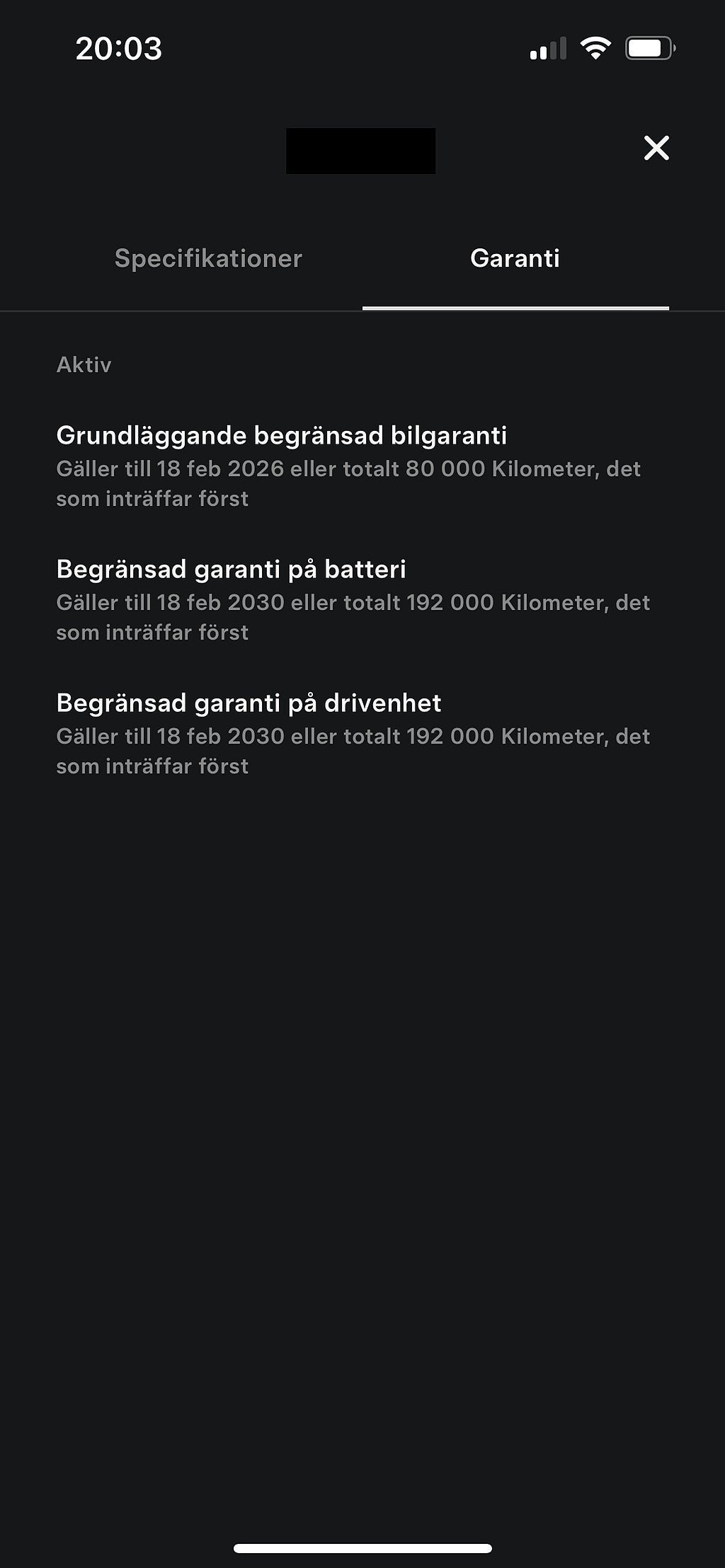Close the warranty details screen
The height and width of the screenshot is (1568, 725).
[x=656, y=149]
